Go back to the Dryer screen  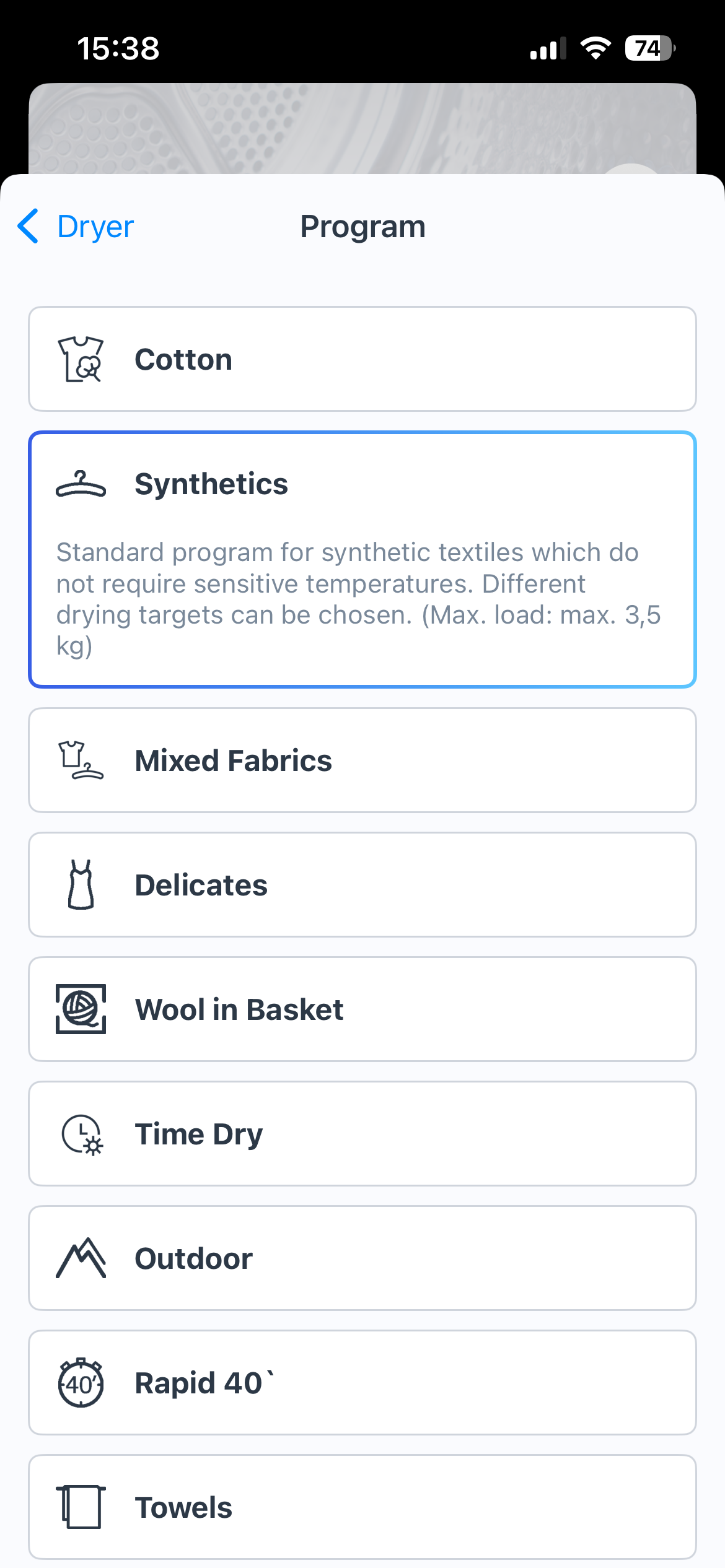[76, 227]
